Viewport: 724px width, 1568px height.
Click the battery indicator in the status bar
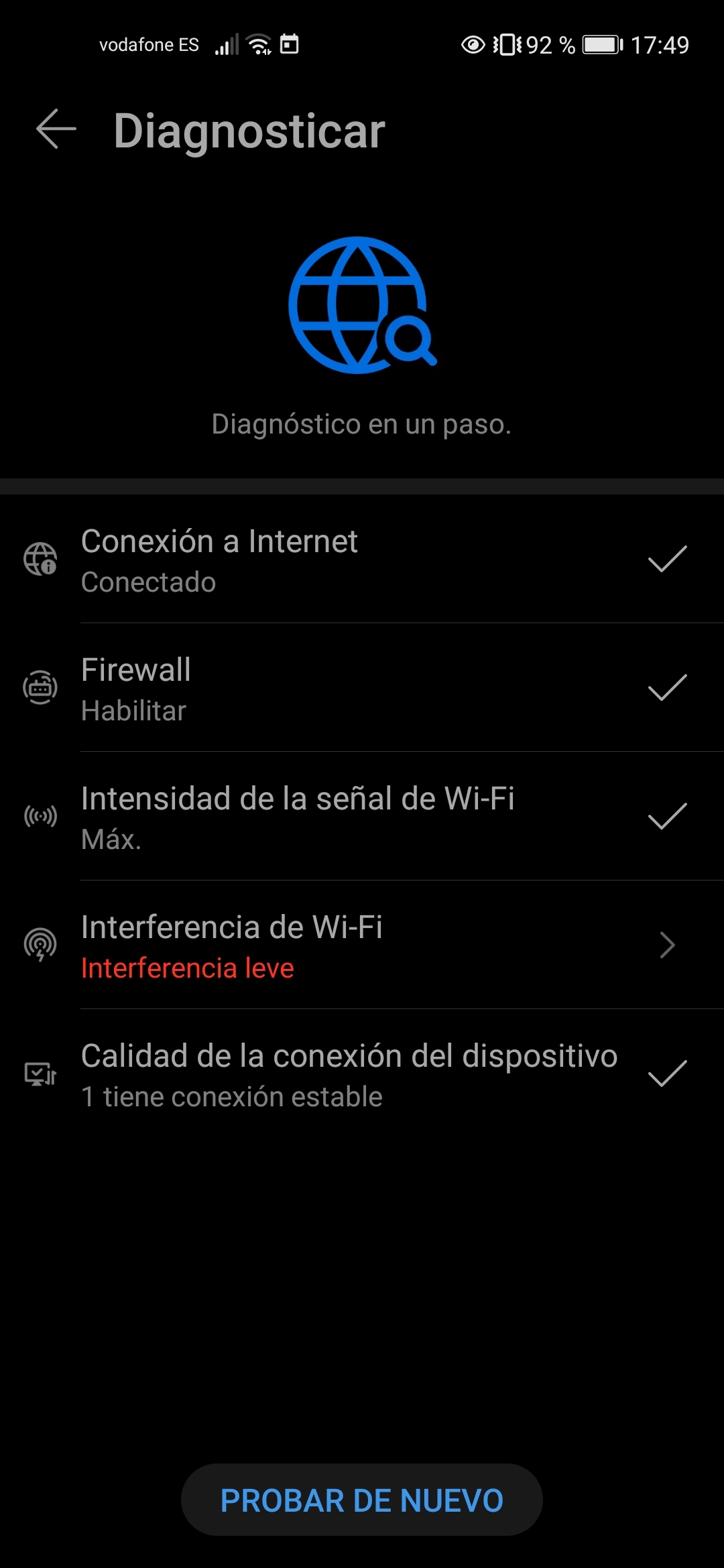(602, 44)
